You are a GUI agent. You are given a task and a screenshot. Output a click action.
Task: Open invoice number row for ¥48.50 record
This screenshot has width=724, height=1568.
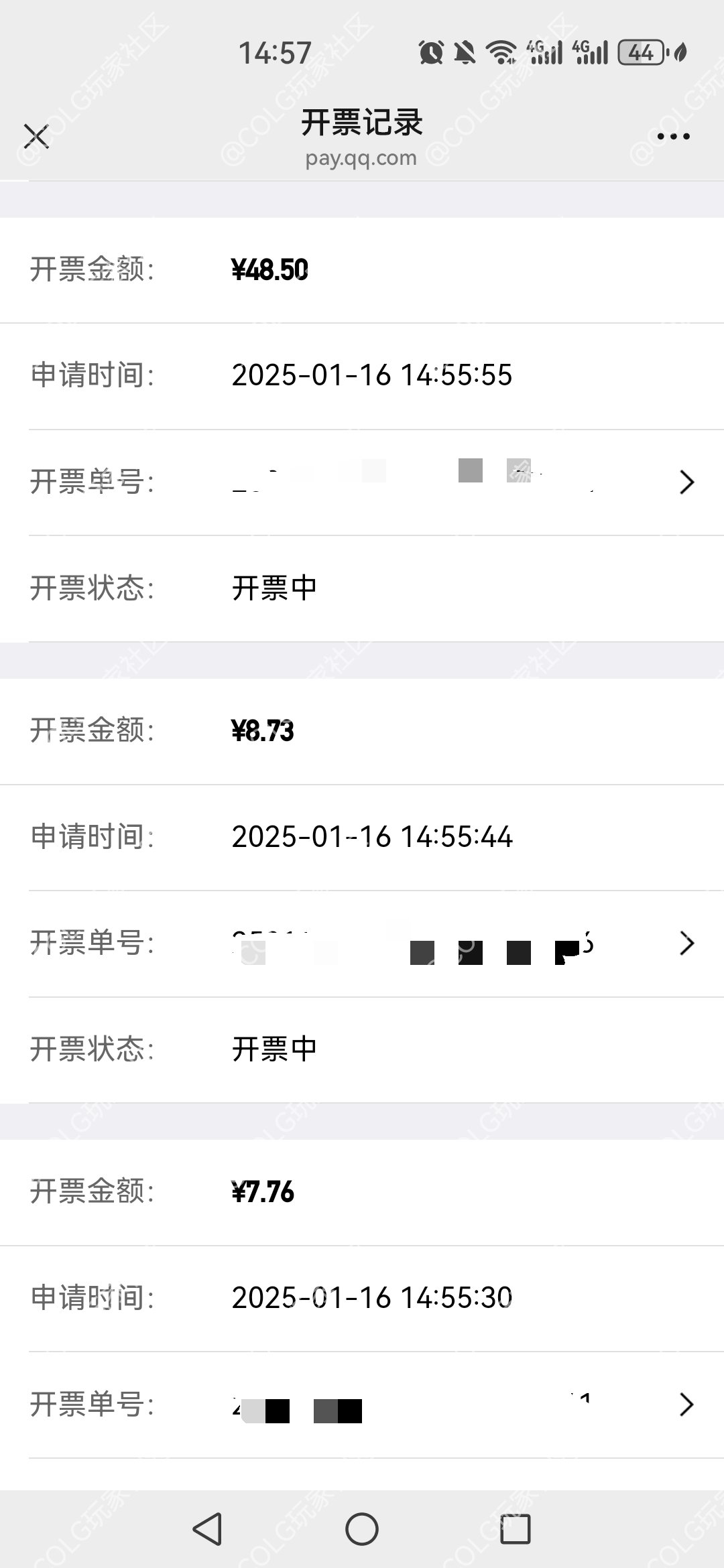(362, 482)
